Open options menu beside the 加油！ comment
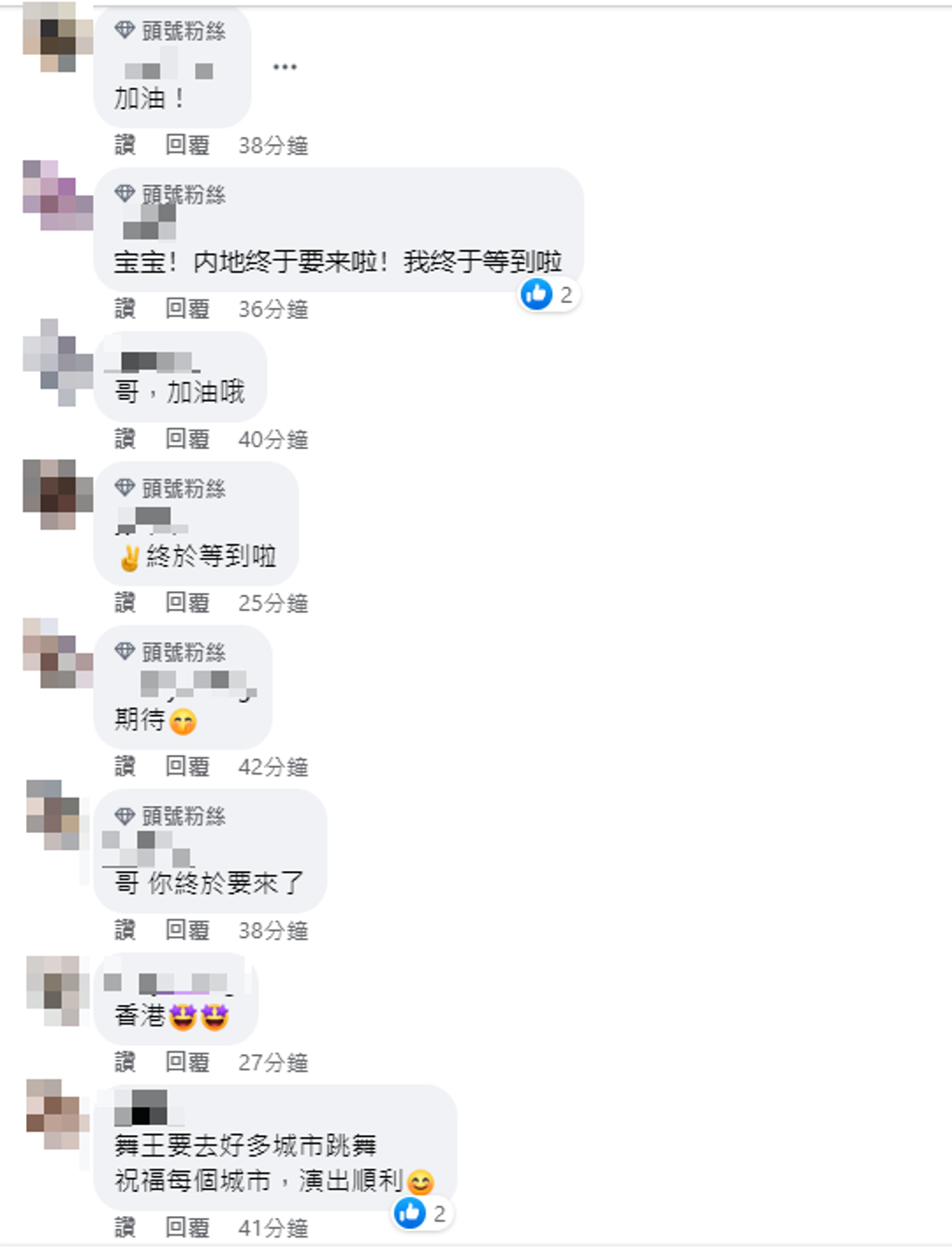 point(284,67)
